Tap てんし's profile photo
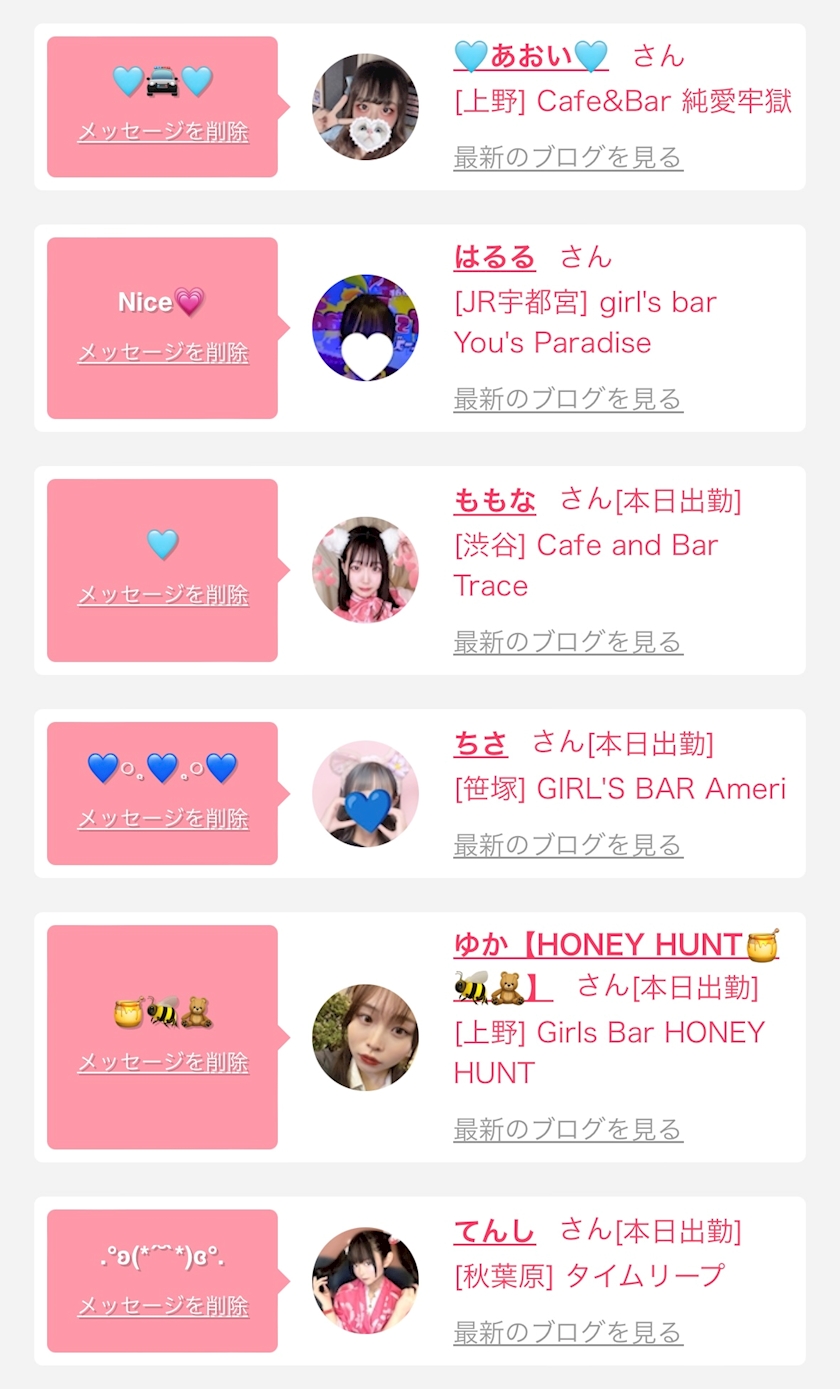Viewport: 840px width, 1389px height. pyautogui.click(x=365, y=1281)
